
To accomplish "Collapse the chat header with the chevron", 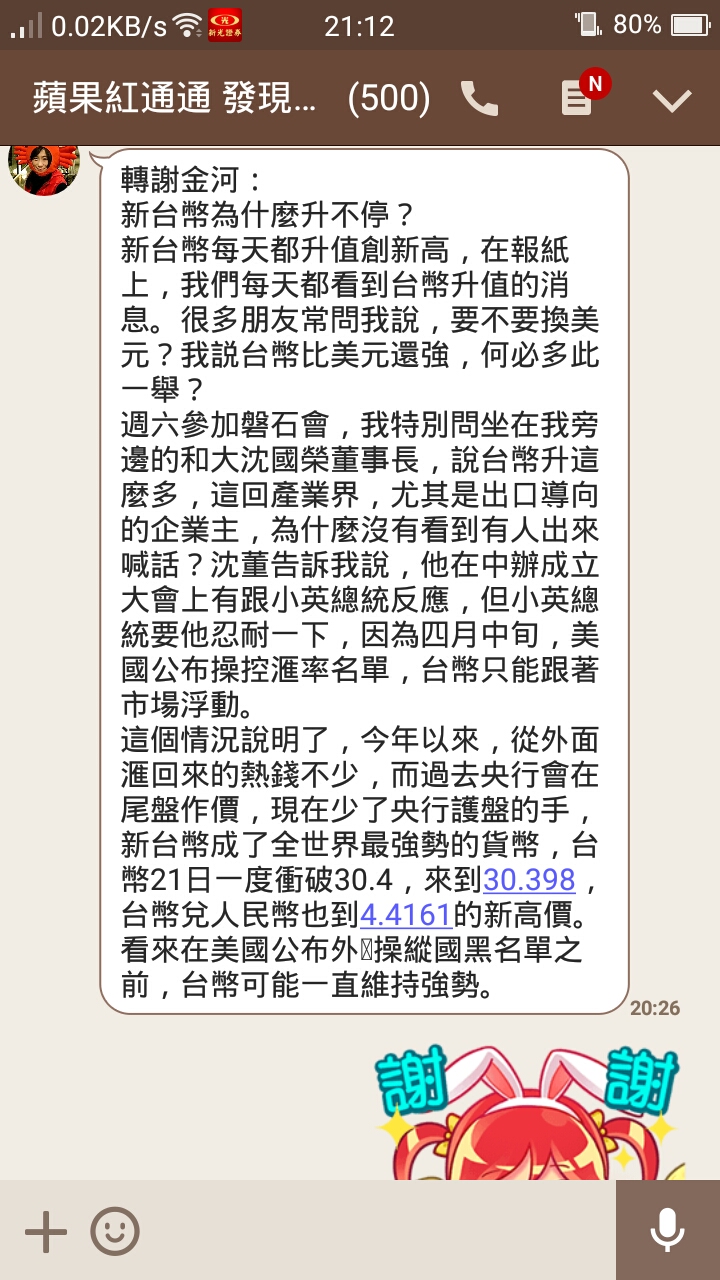I will click(672, 100).
